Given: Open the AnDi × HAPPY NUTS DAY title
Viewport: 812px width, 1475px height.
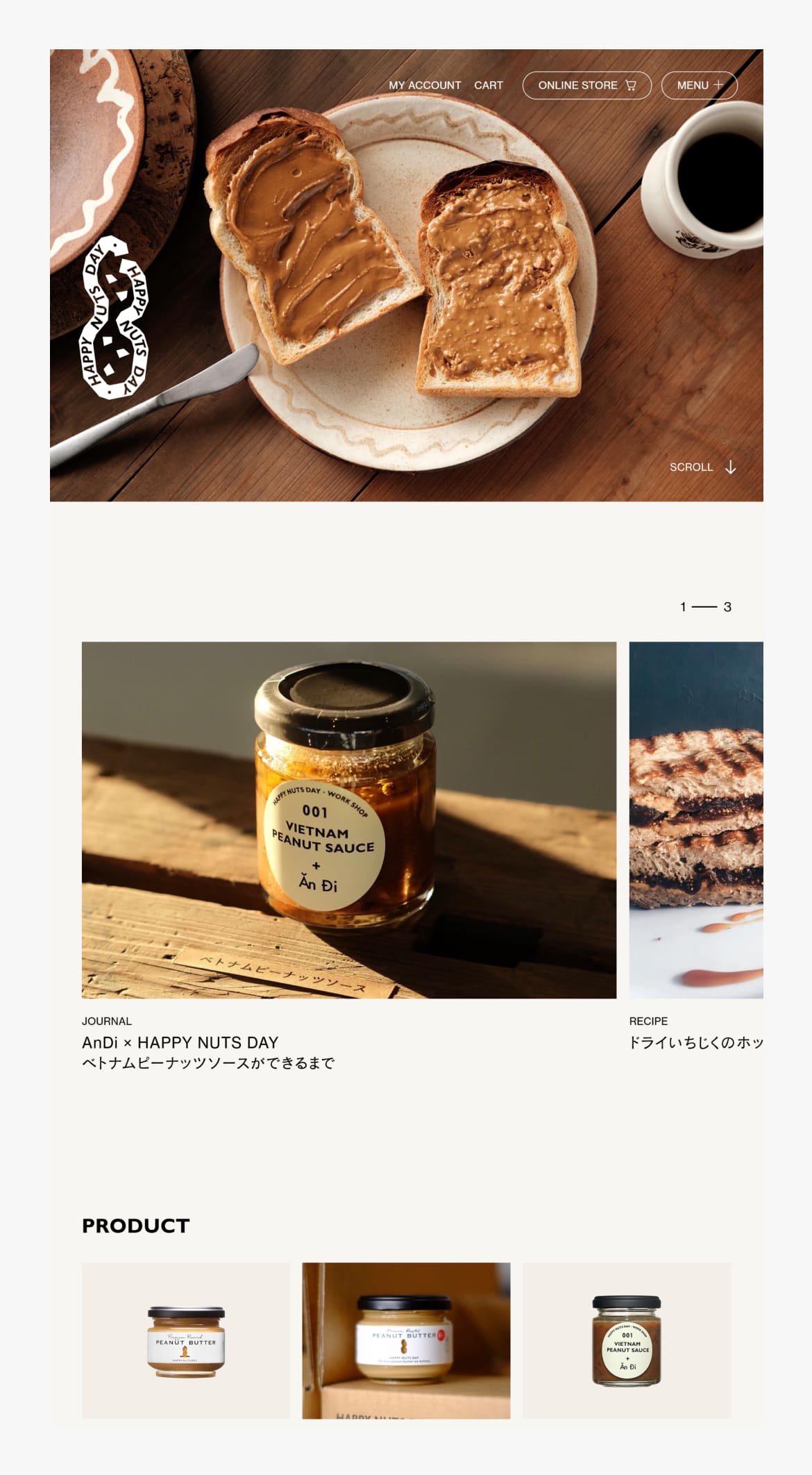Looking at the screenshot, I should coord(180,1042).
